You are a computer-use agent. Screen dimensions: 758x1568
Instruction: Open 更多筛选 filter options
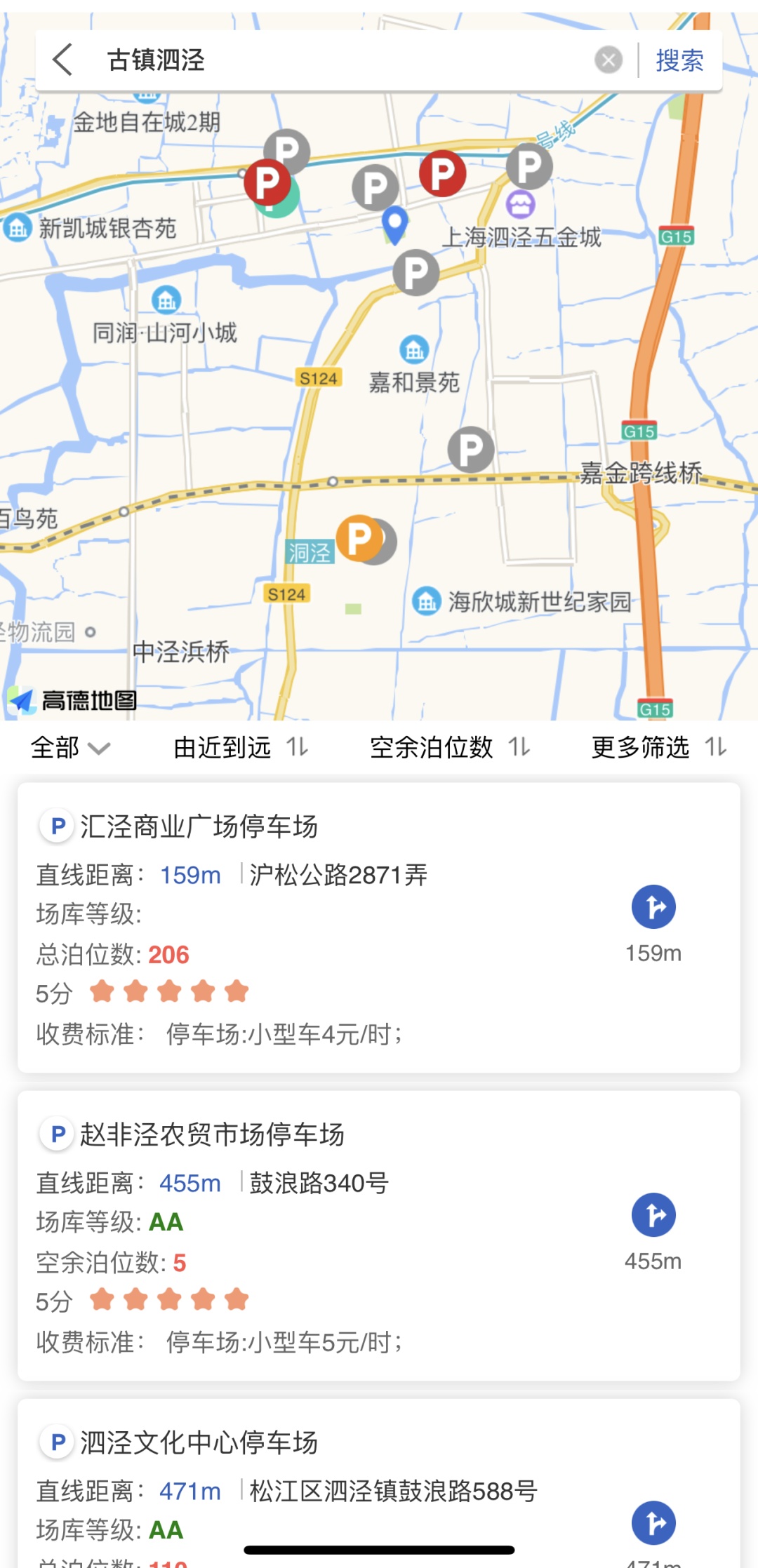click(658, 748)
